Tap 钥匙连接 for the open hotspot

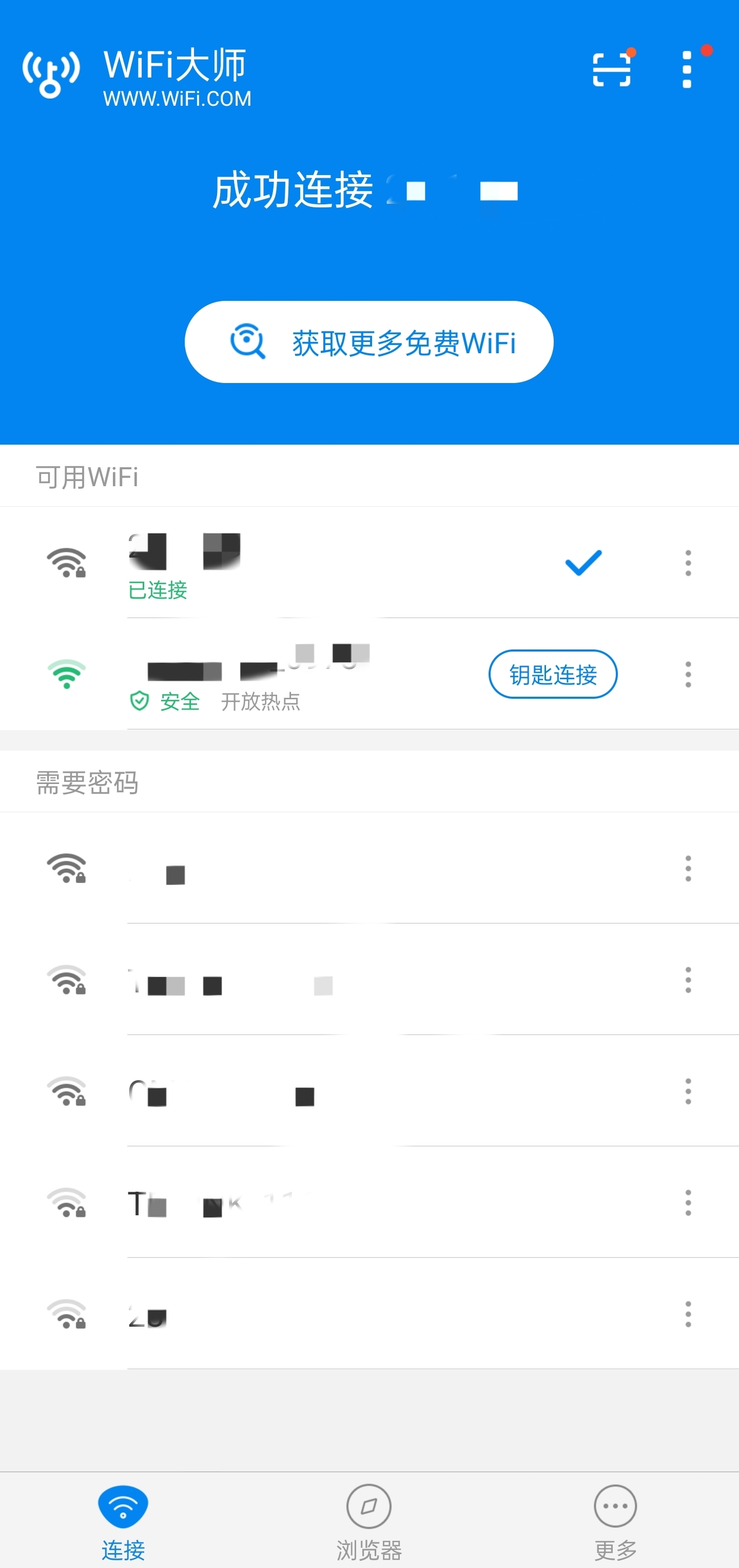[x=553, y=675]
